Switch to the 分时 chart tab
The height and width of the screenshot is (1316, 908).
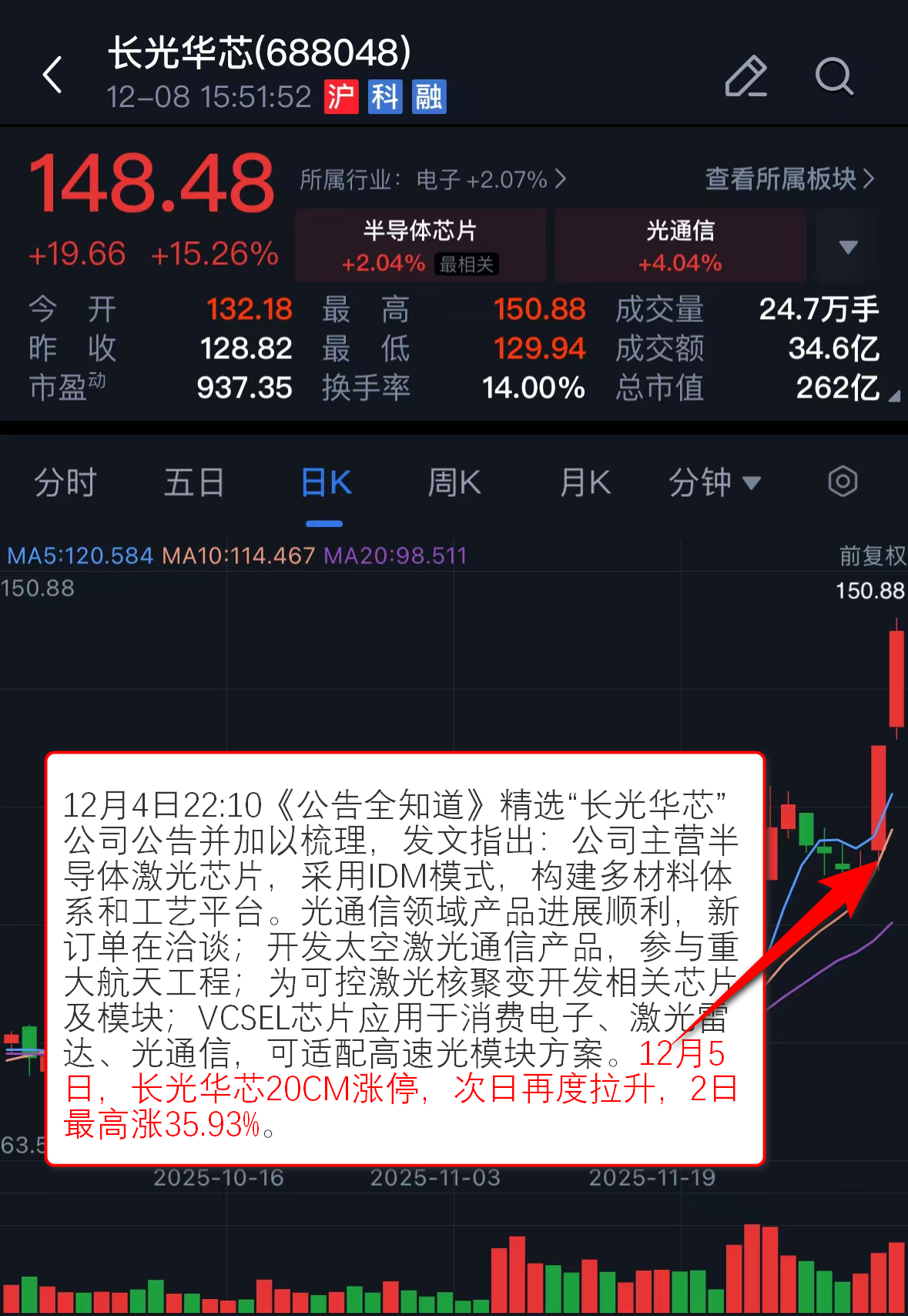pos(65,483)
